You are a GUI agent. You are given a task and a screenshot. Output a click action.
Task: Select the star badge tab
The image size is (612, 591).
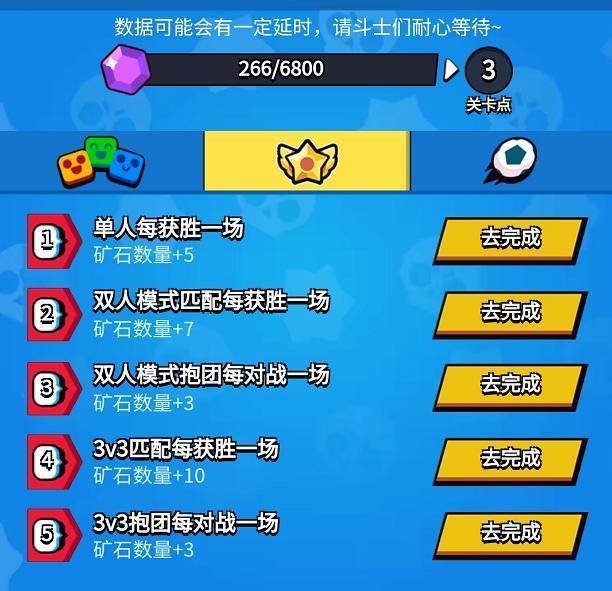pos(306,161)
